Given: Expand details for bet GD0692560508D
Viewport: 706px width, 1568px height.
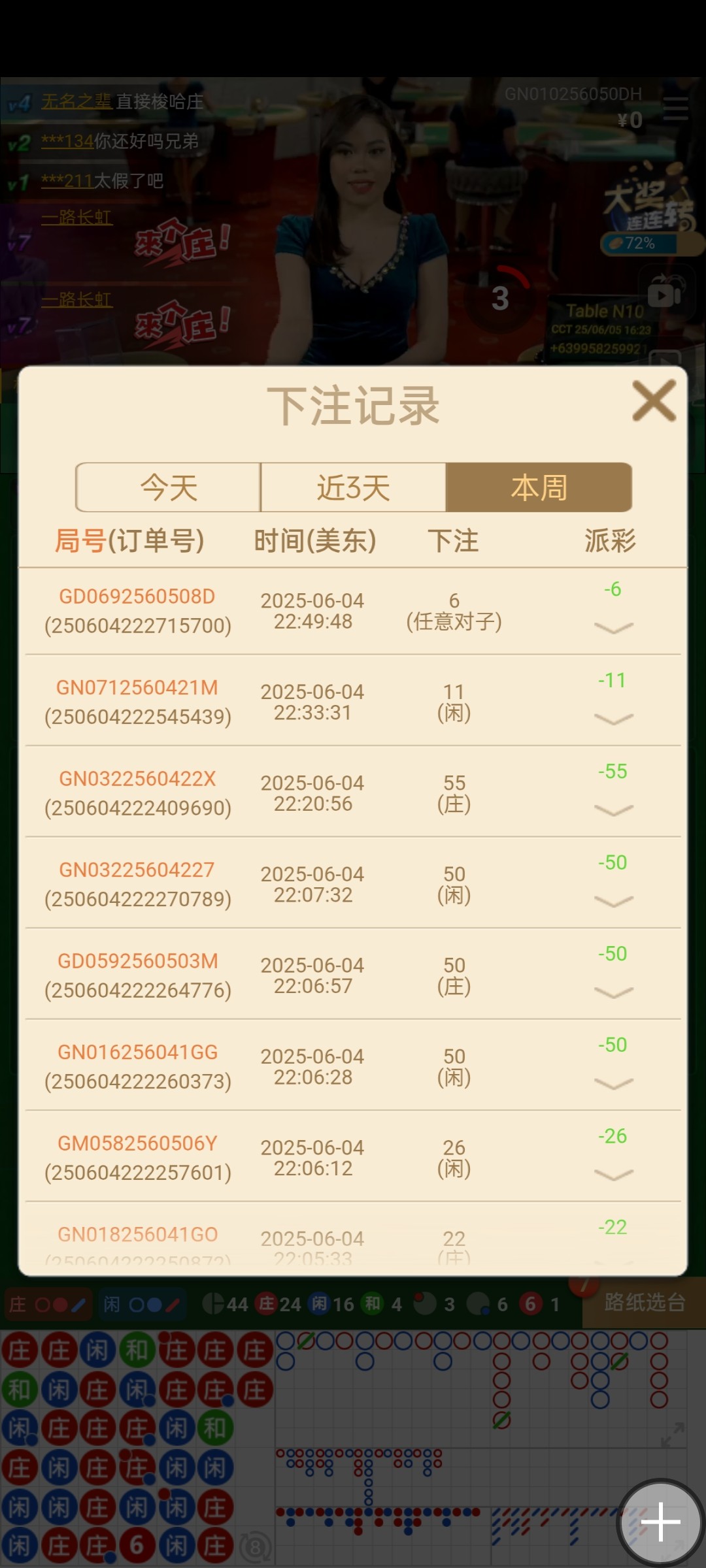Looking at the screenshot, I should pos(613,628).
